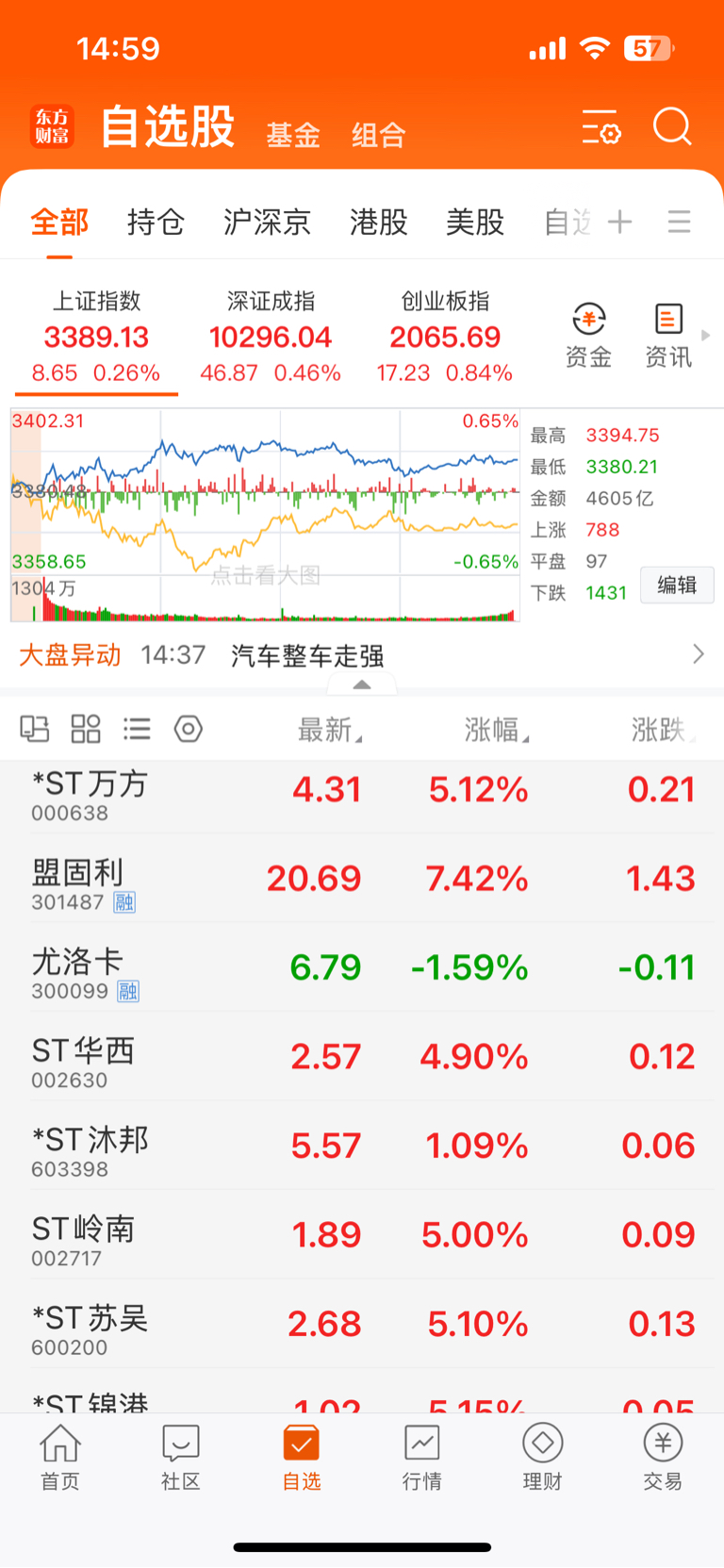Screen dimensions: 724x1568
Task: Open the 资讯 shortcut
Action: (668, 336)
